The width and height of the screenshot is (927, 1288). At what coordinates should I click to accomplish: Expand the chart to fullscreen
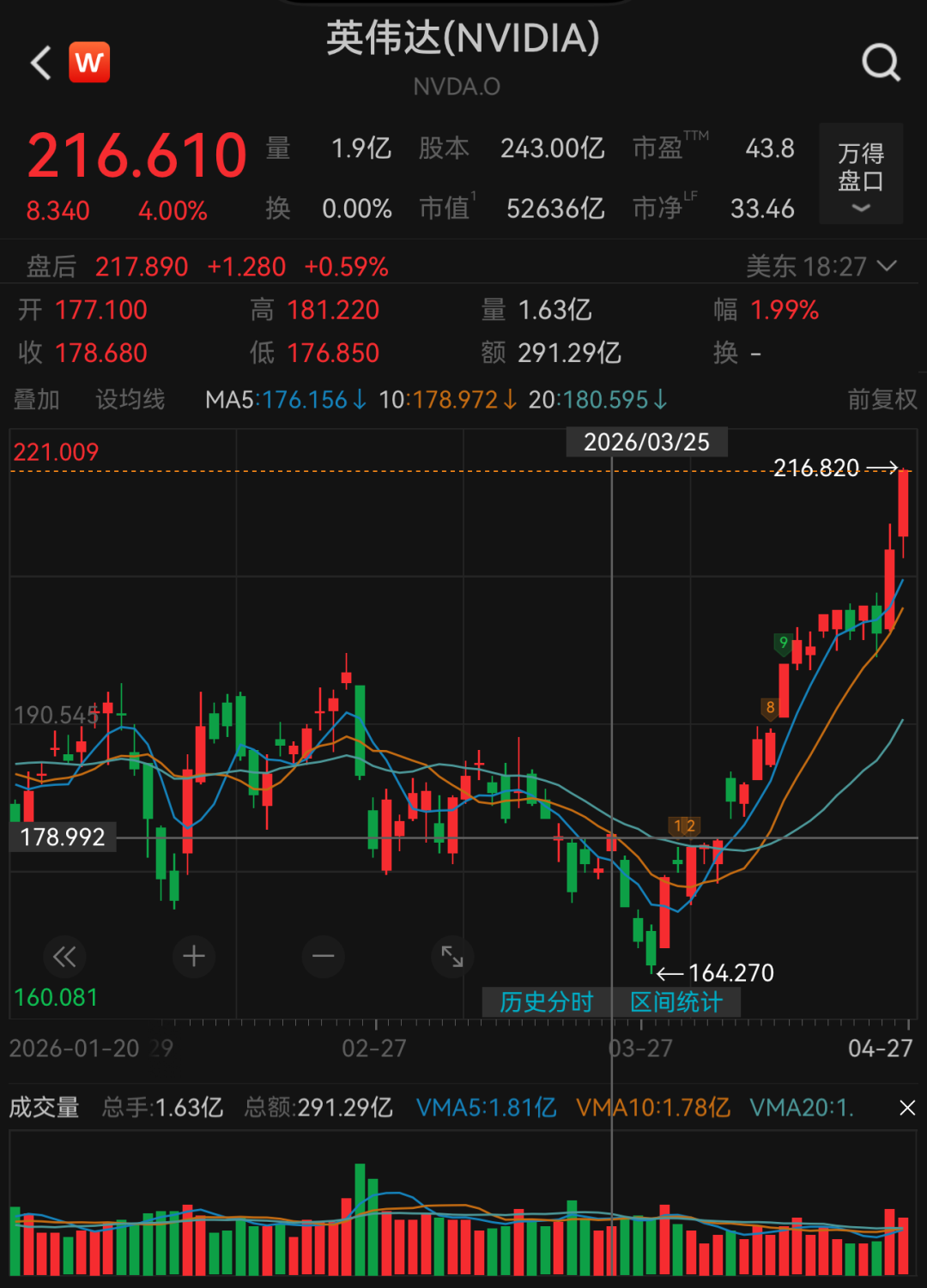coord(452,956)
